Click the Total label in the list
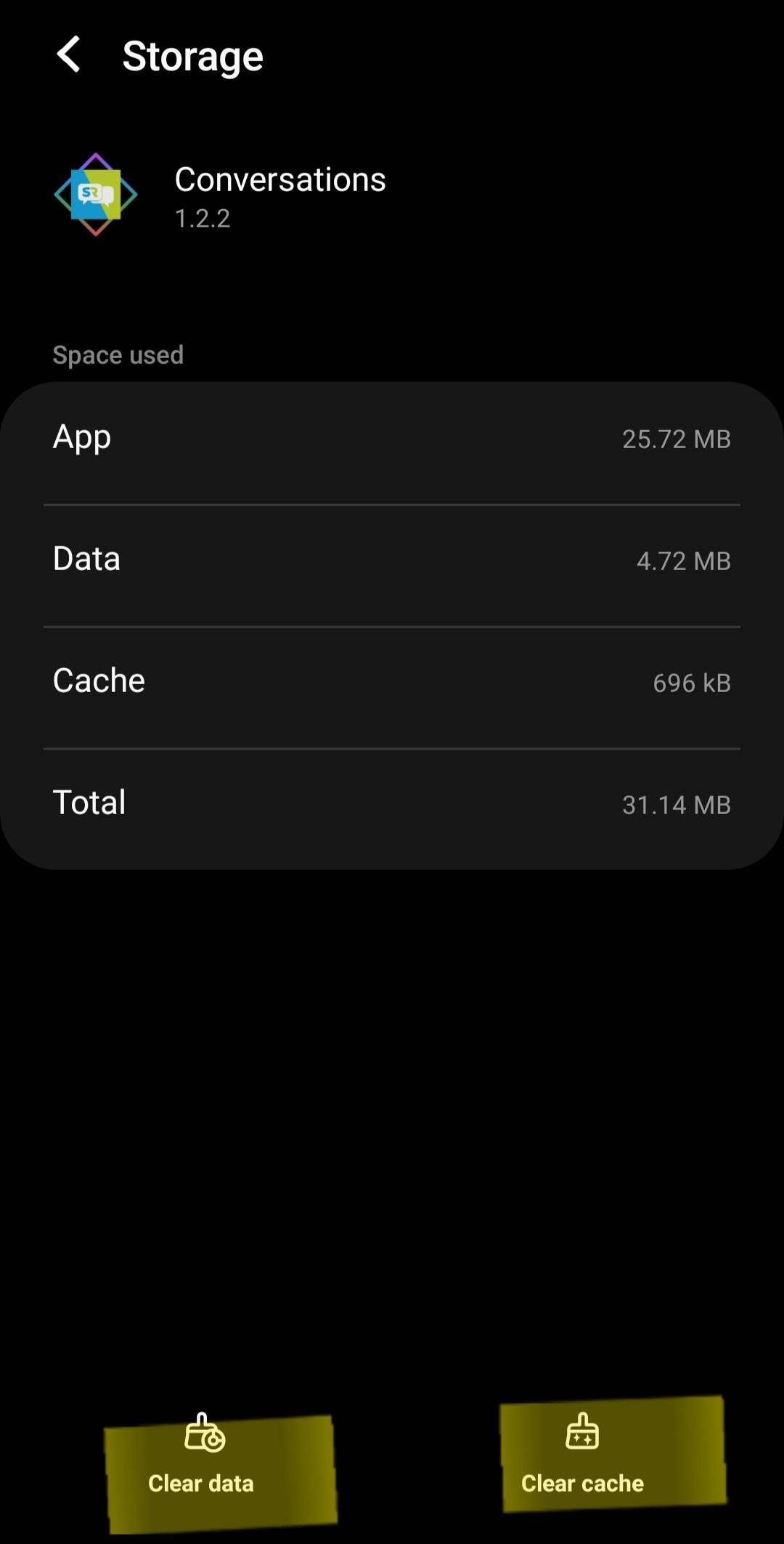This screenshot has width=784, height=1544. pos(89,803)
